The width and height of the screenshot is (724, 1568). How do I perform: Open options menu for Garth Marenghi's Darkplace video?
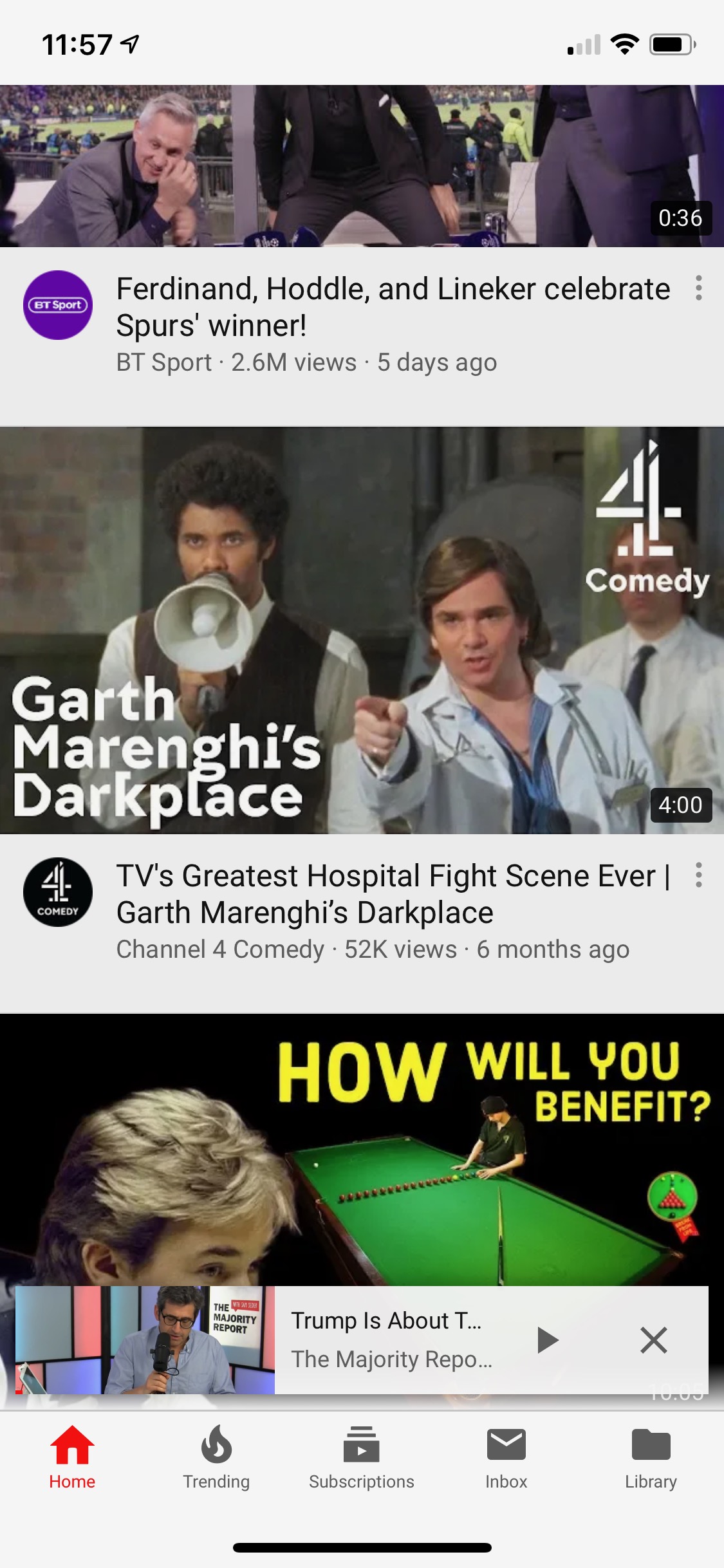coord(698,875)
